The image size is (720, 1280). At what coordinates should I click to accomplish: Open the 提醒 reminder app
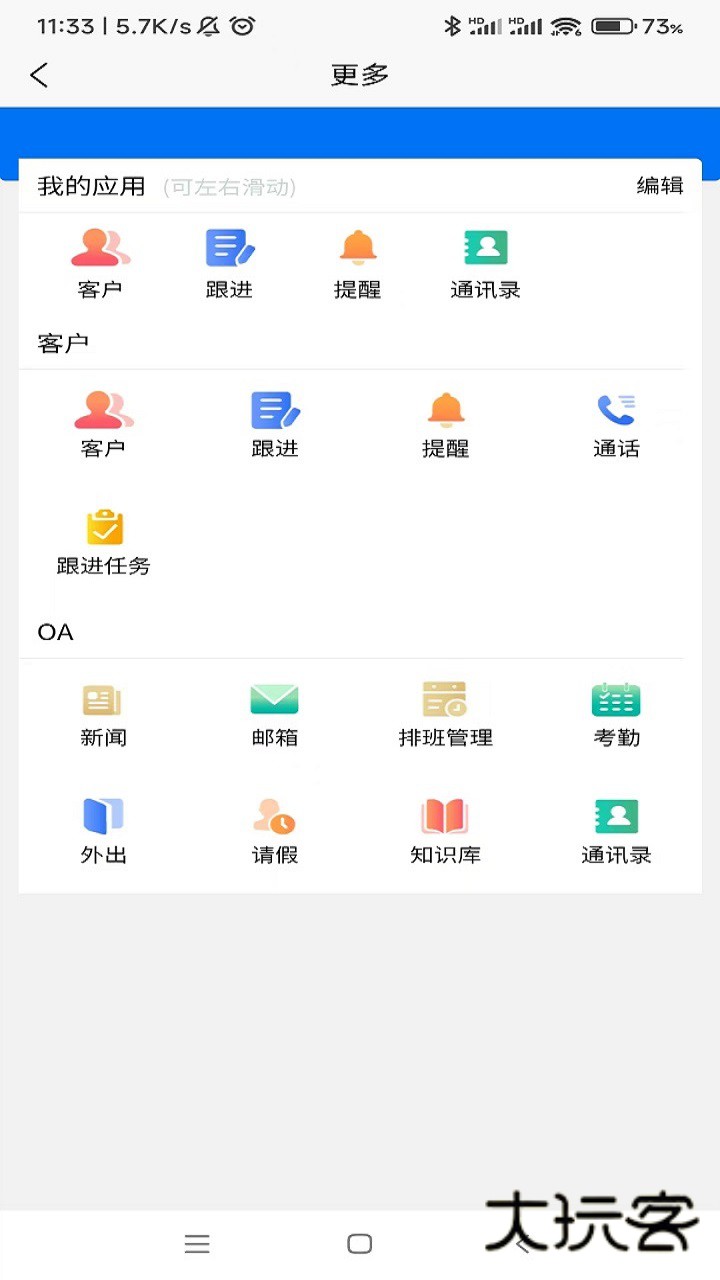point(357,262)
